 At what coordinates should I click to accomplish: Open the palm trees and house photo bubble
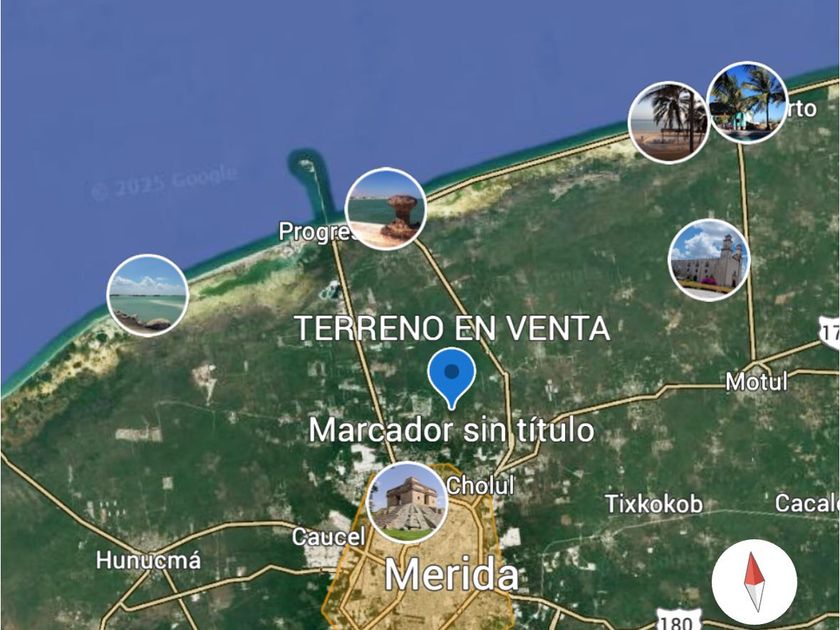click(746, 101)
